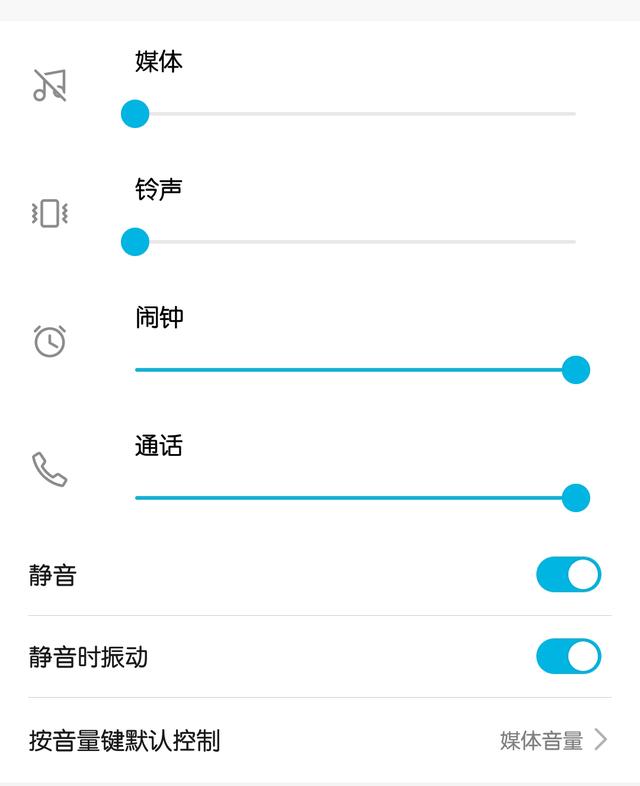640x786 pixels.
Task: Turn off the 静音 switch
Action: (x=568, y=575)
